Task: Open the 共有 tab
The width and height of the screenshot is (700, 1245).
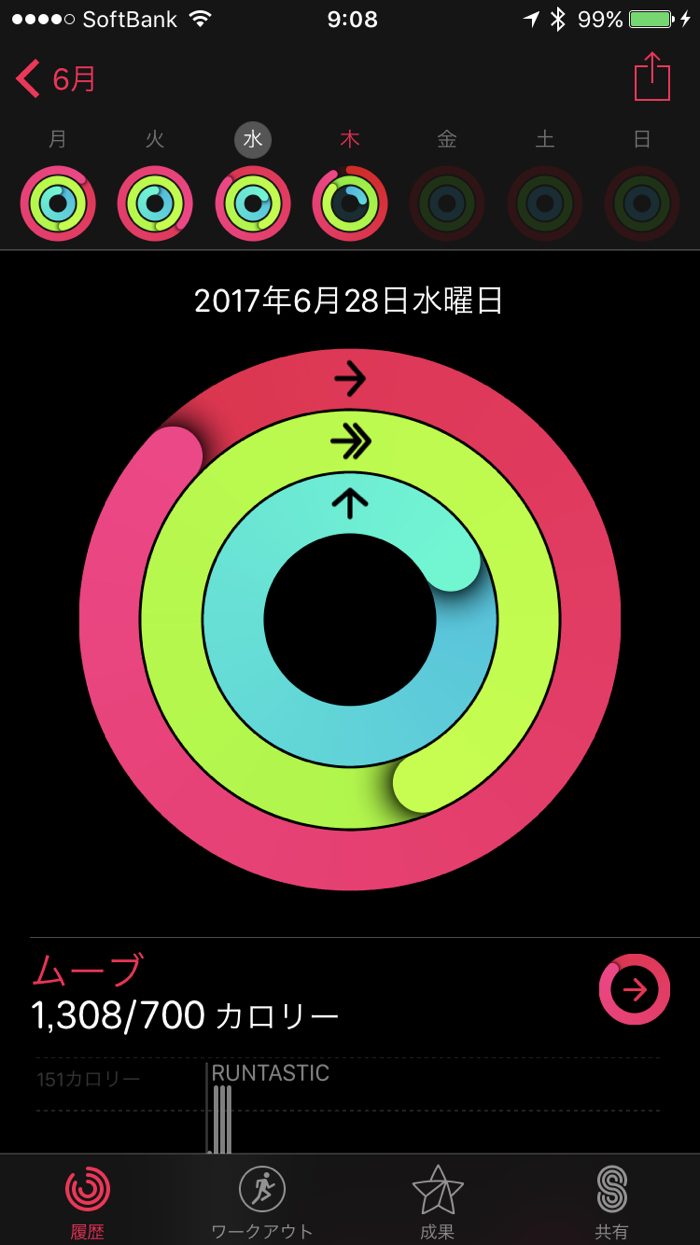Action: pos(611,1200)
